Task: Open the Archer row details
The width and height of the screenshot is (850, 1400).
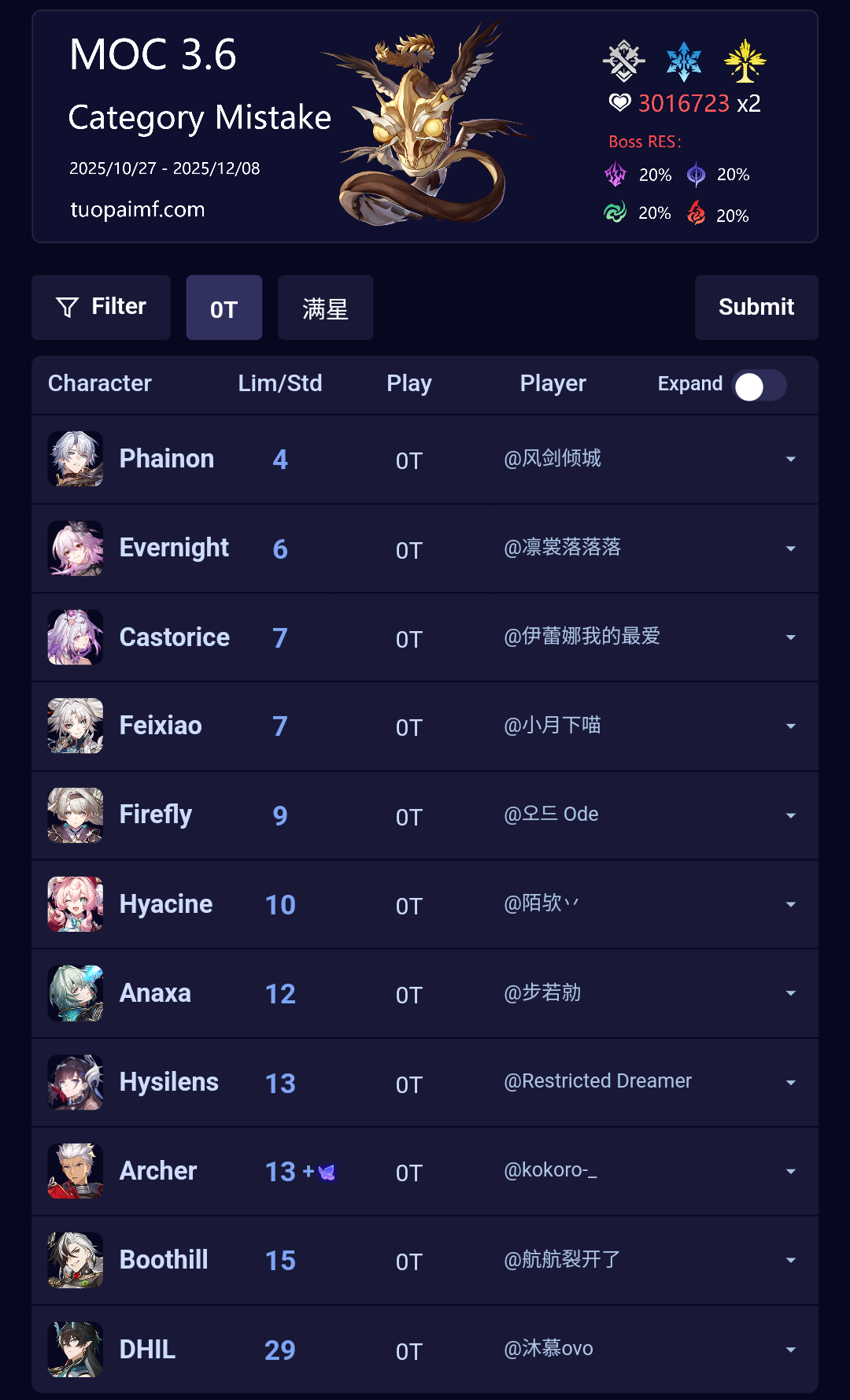Action: [x=791, y=1172]
